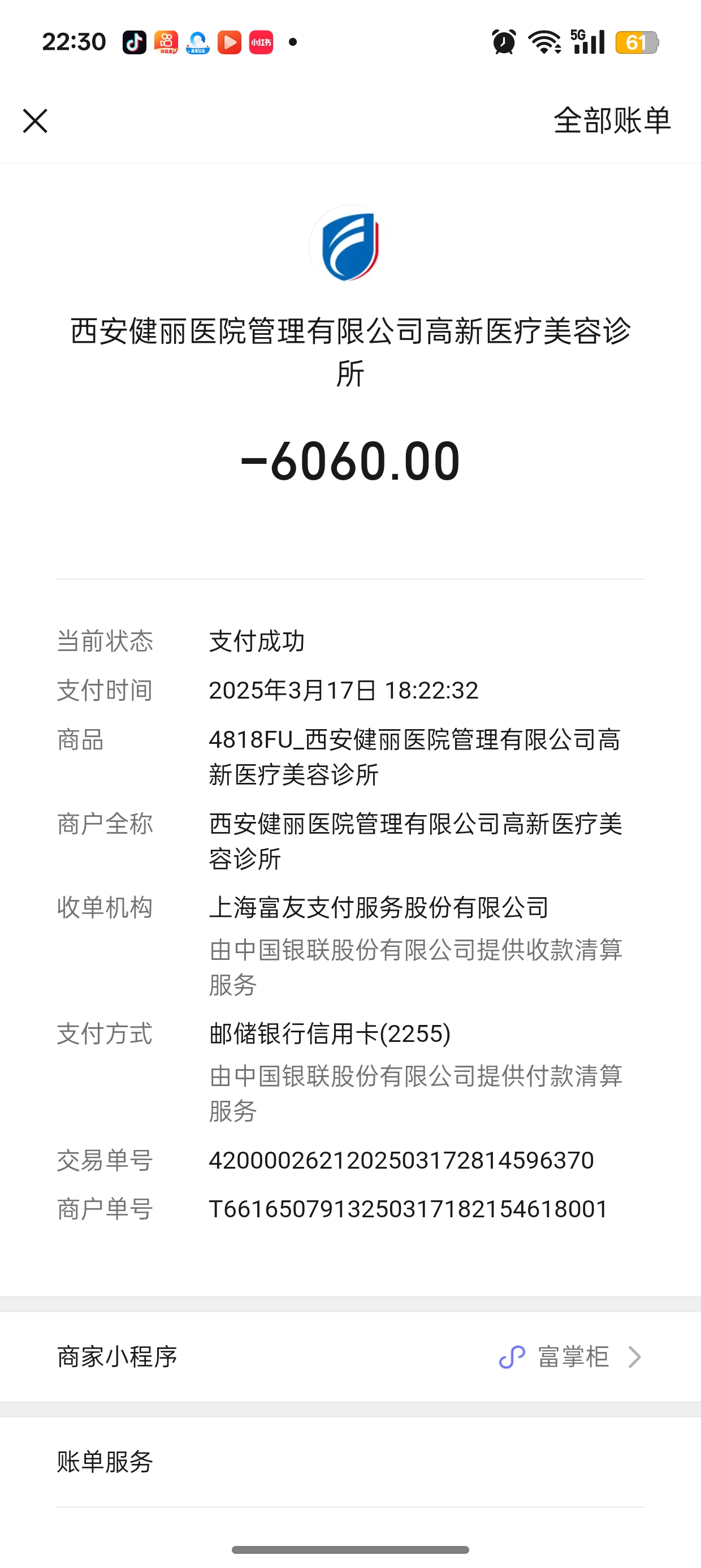701x1568 pixels.
Task: Open 全部账单 (all bills)
Action: coord(612,120)
